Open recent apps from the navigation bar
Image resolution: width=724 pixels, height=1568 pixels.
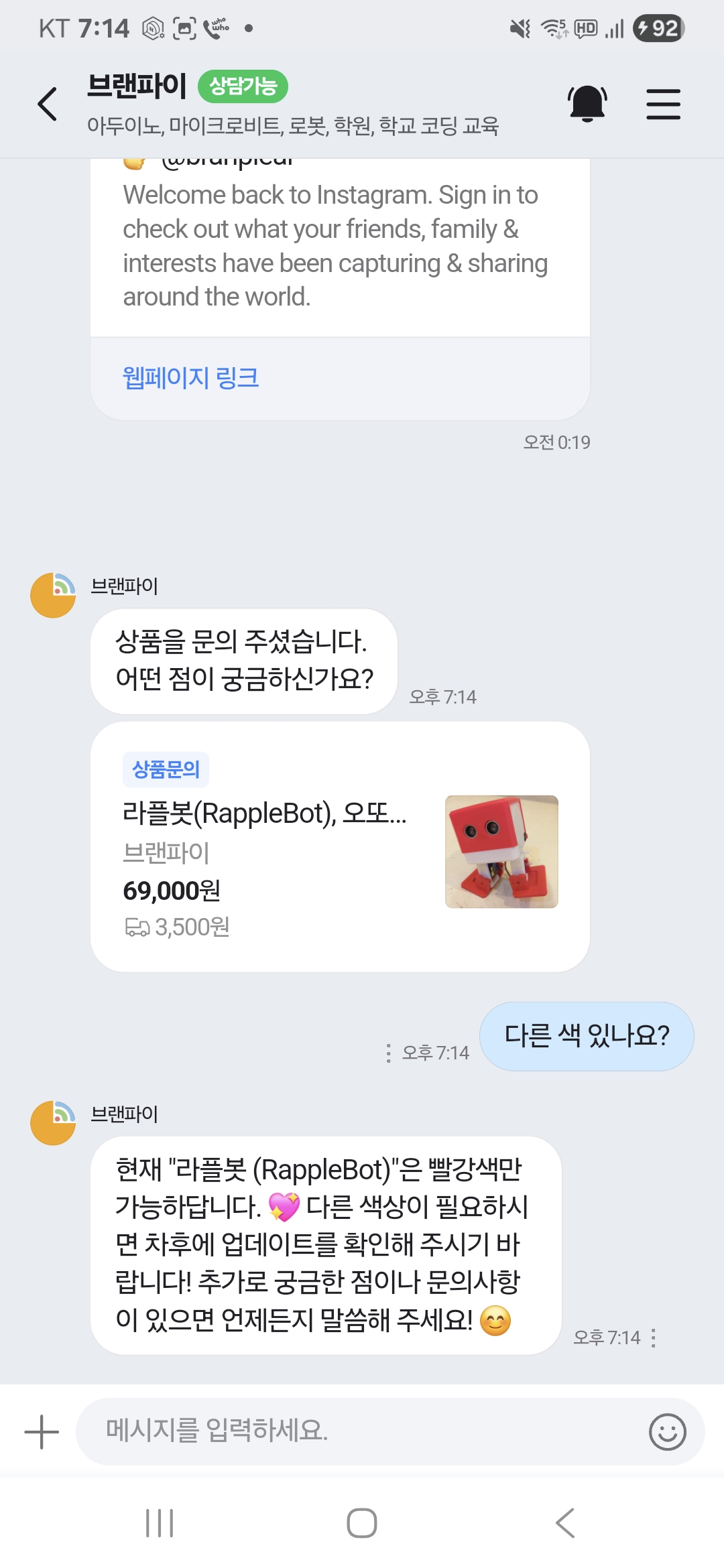(x=160, y=1523)
